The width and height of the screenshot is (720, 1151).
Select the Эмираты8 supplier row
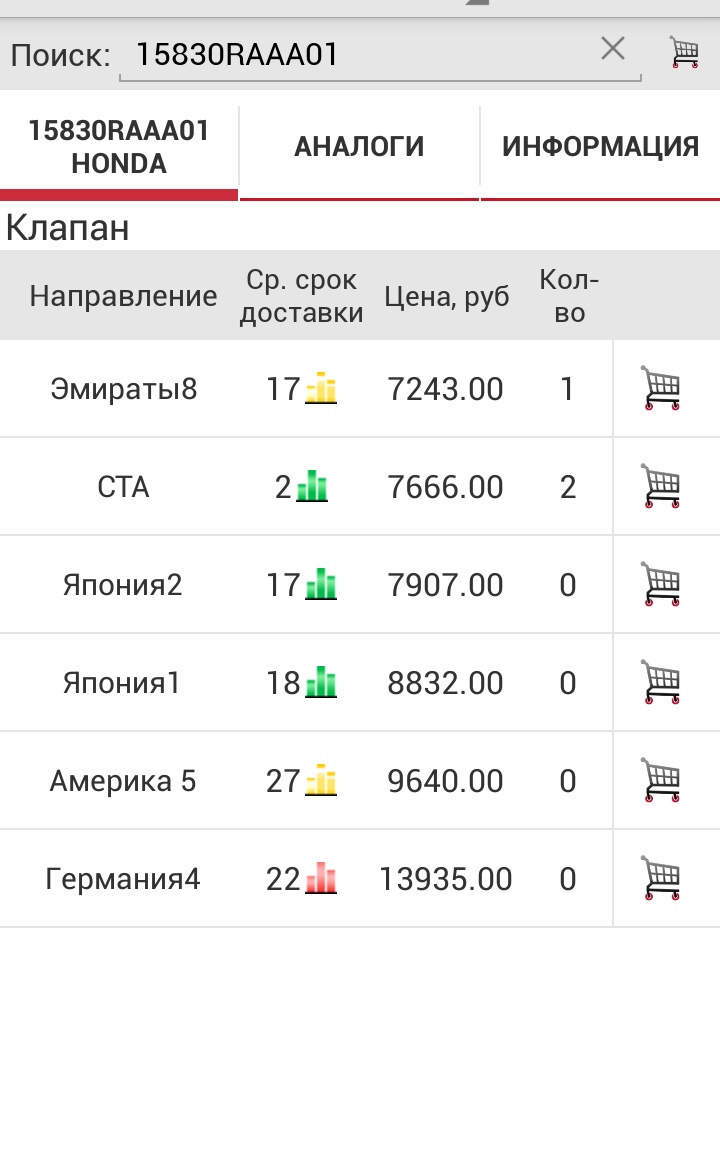pos(122,389)
